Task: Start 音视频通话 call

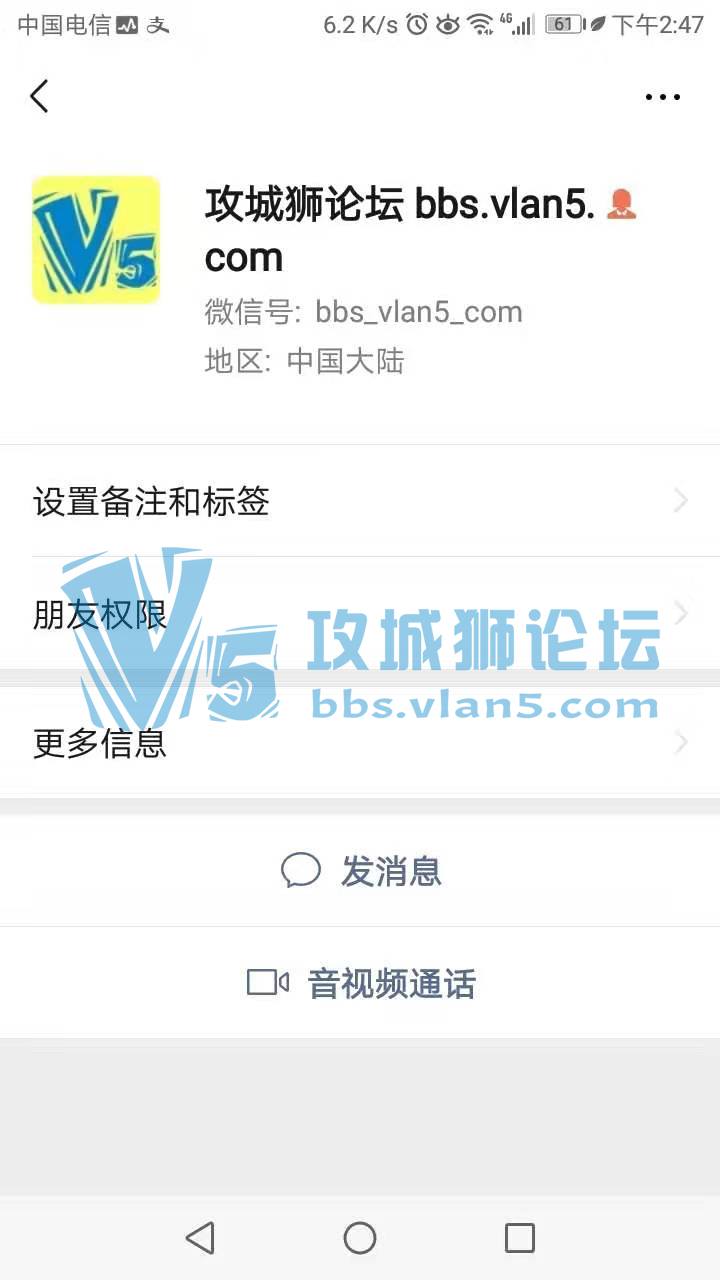Action: [360, 983]
